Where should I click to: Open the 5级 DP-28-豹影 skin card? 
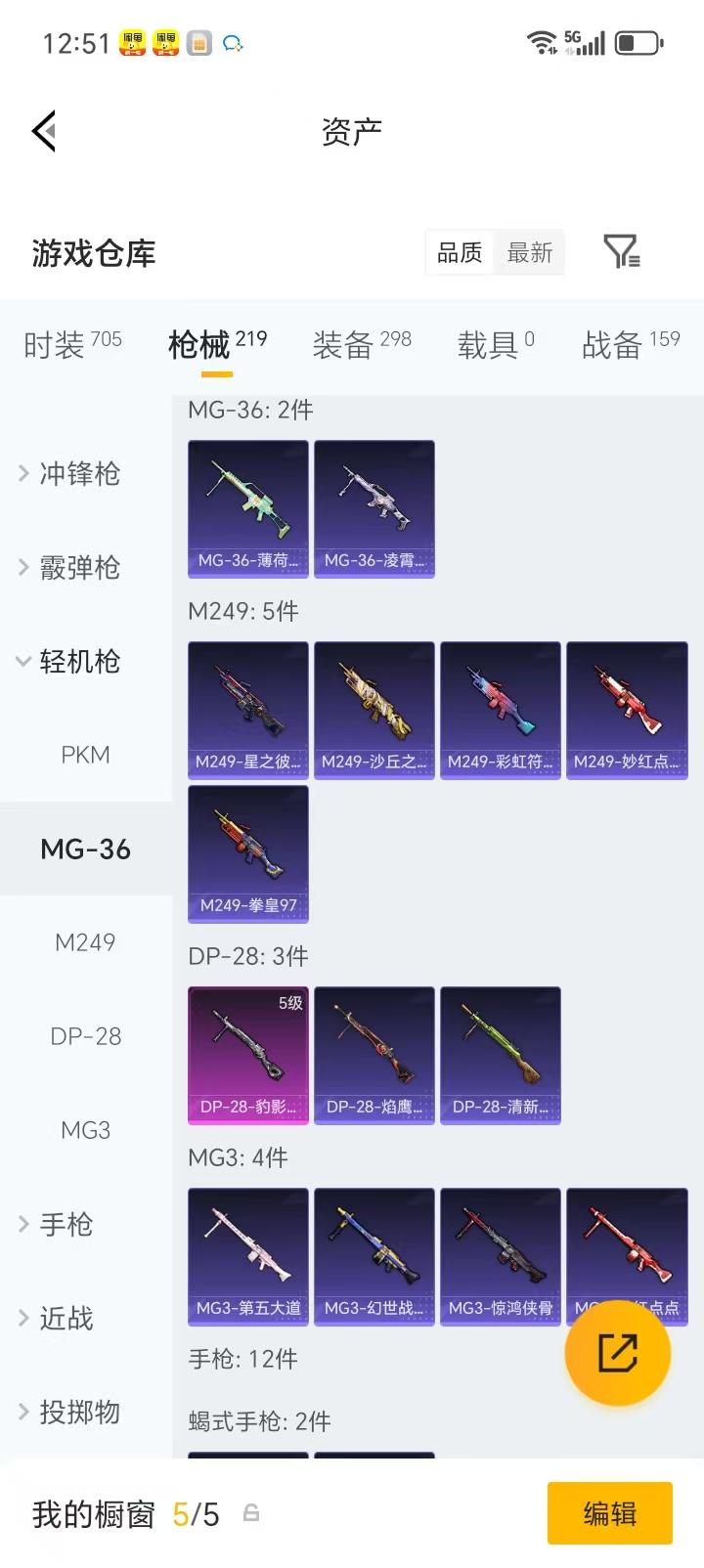point(247,1055)
